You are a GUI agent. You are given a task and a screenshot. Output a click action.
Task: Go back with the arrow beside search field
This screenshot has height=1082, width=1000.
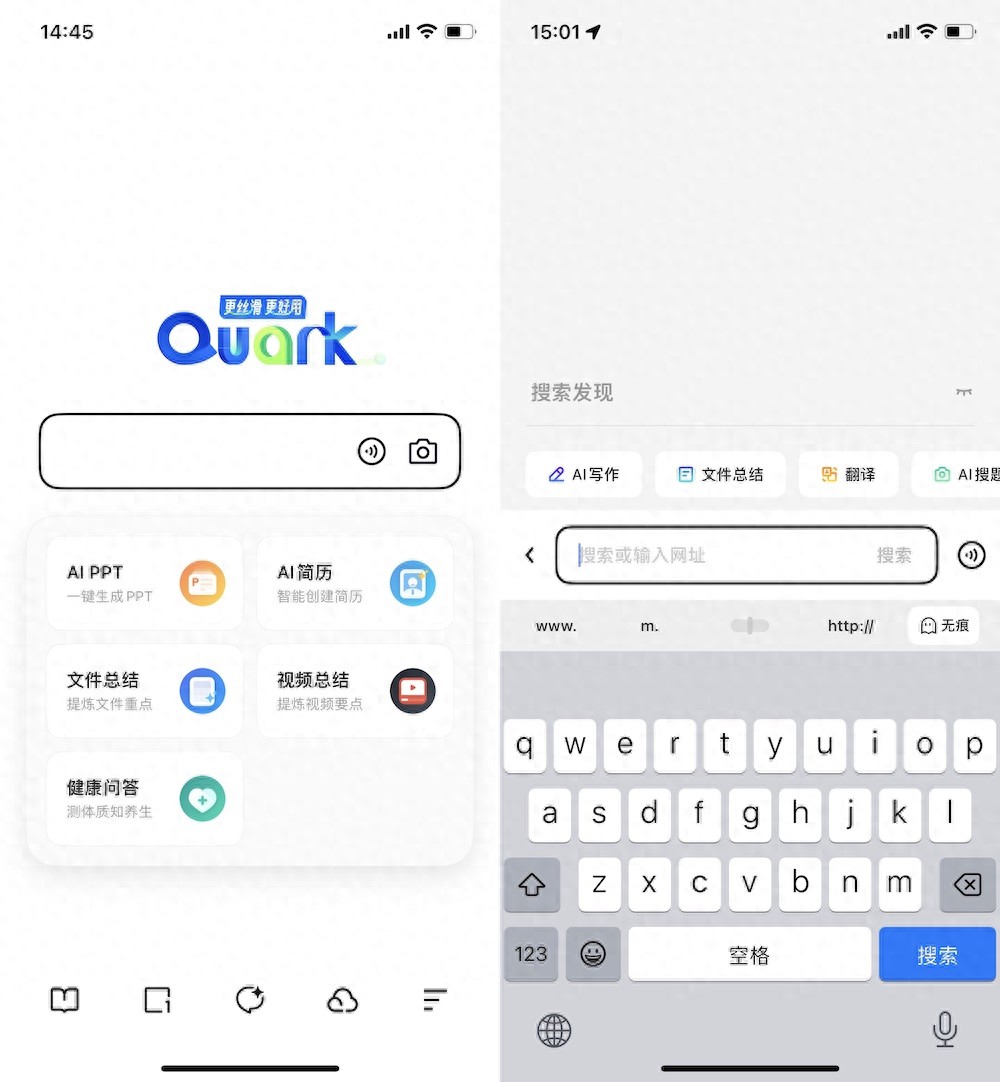pos(529,555)
